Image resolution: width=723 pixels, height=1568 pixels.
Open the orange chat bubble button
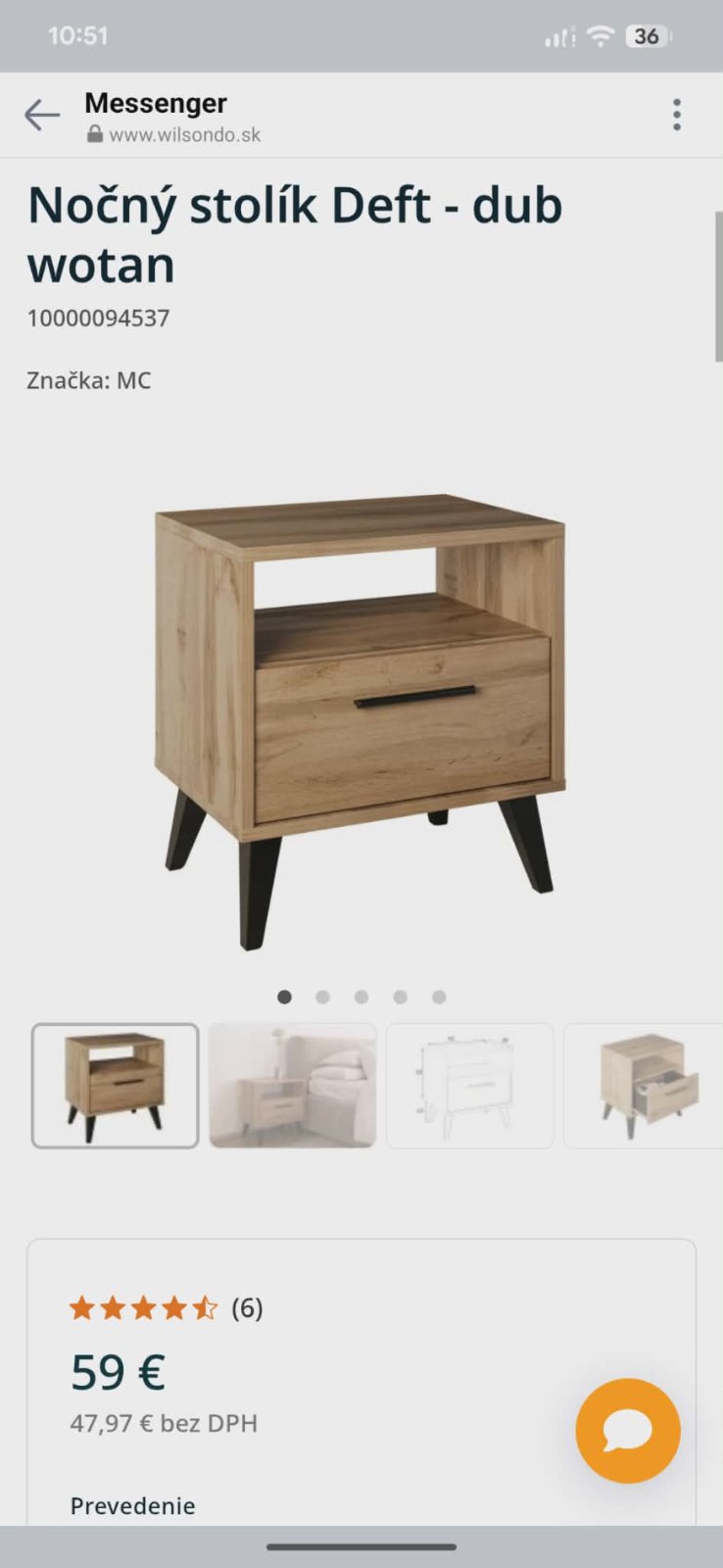click(x=628, y=1431)
